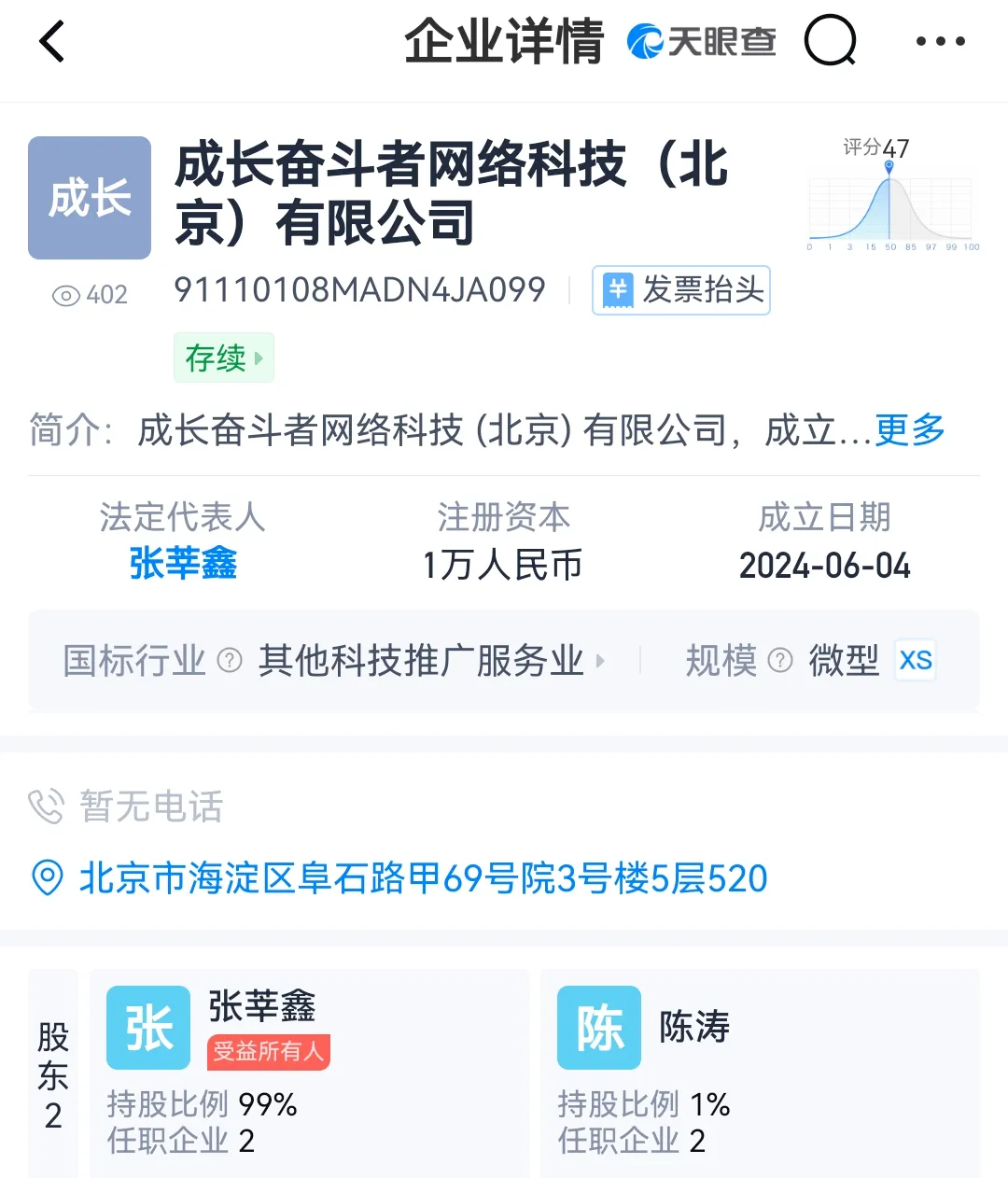Go back from the company details page
Viewport: 1008px width, 1178px height.
coord(52,41)
